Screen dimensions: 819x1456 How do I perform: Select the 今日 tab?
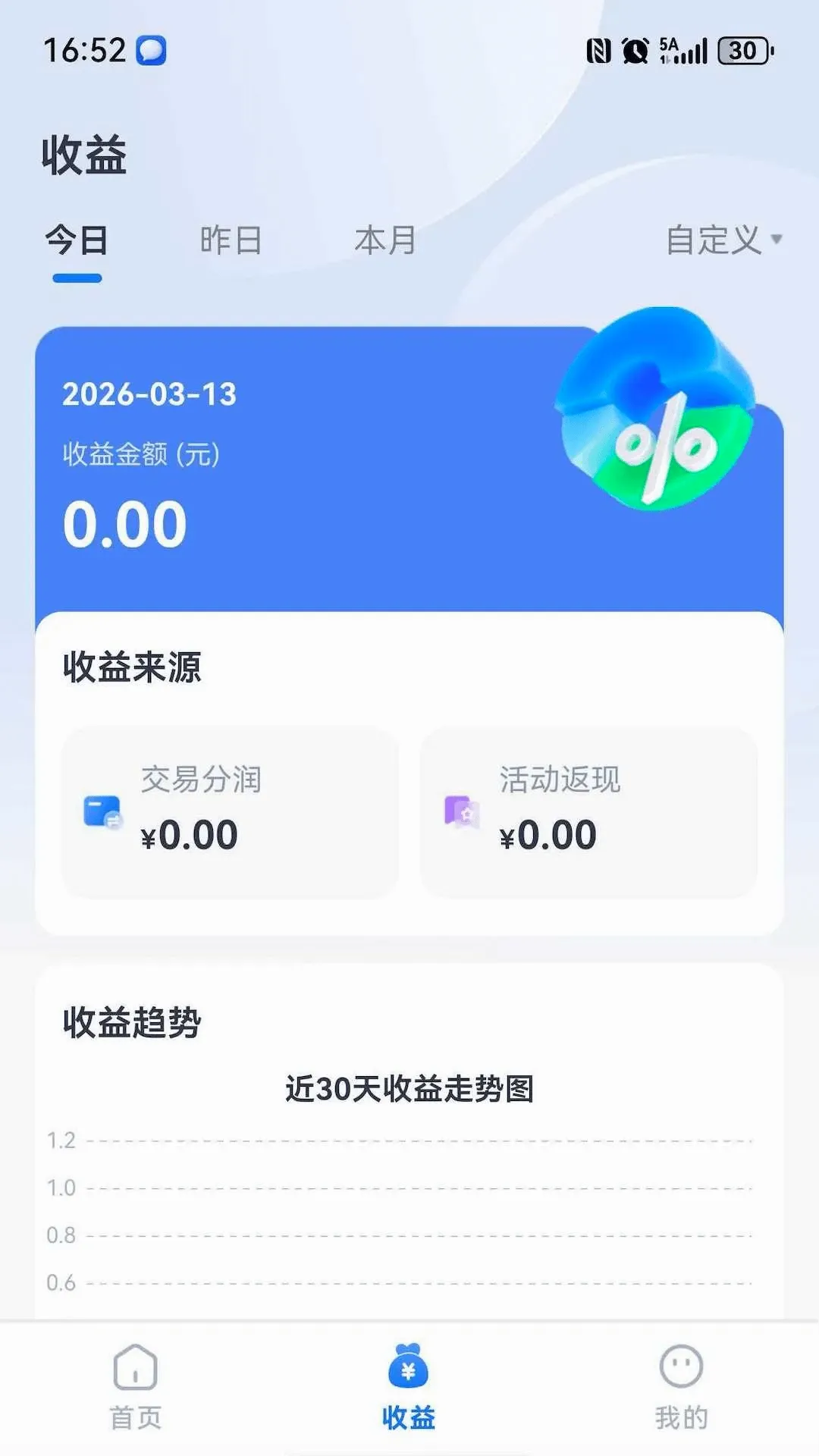(x=77, y=240)
